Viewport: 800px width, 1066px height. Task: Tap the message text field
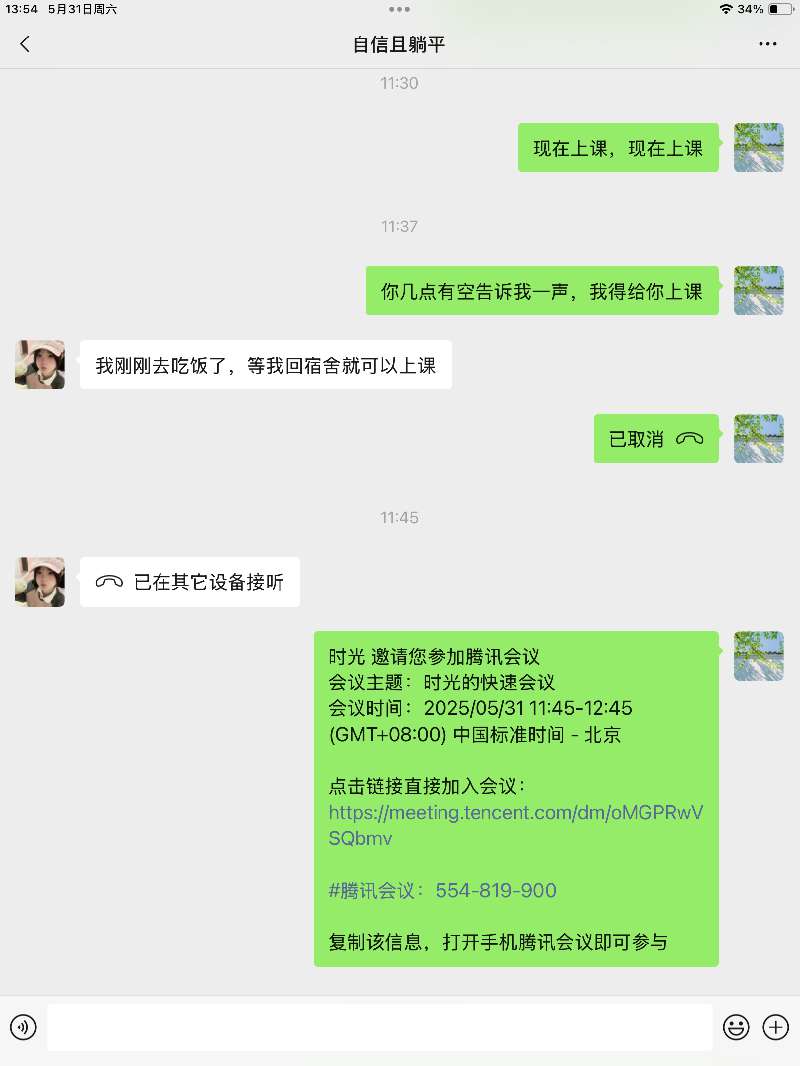[380, 1027]
